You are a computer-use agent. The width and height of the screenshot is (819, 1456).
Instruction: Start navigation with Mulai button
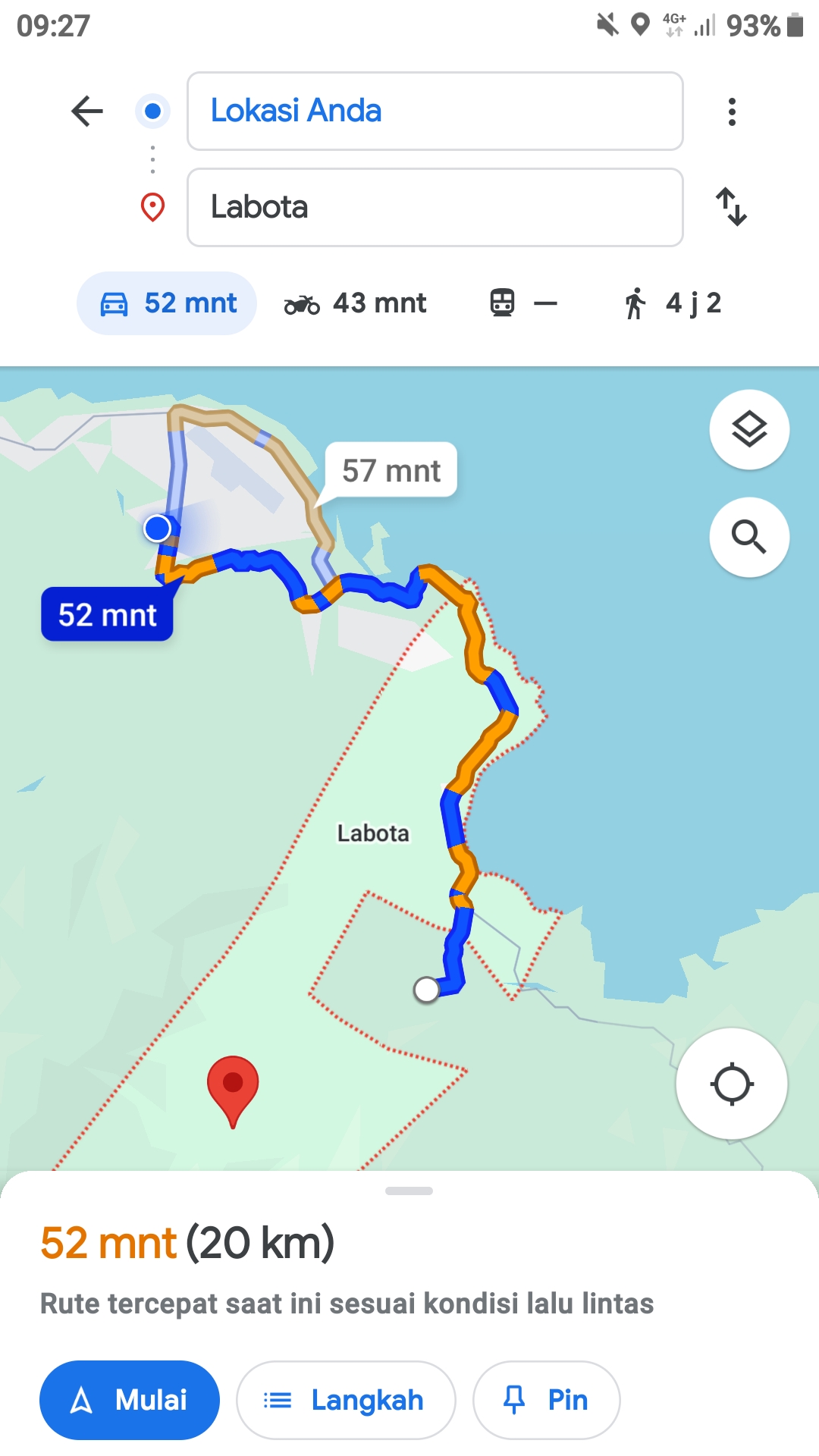[130, 1400]
